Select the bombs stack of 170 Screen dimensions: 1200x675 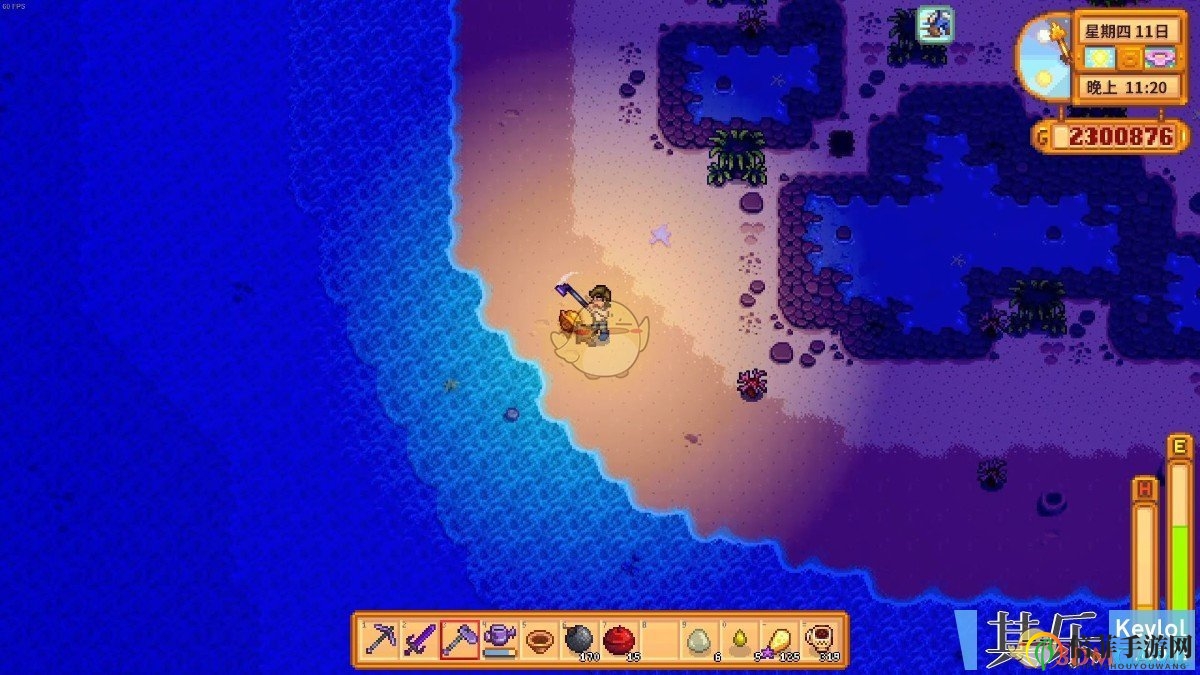[x=580, y=639]
